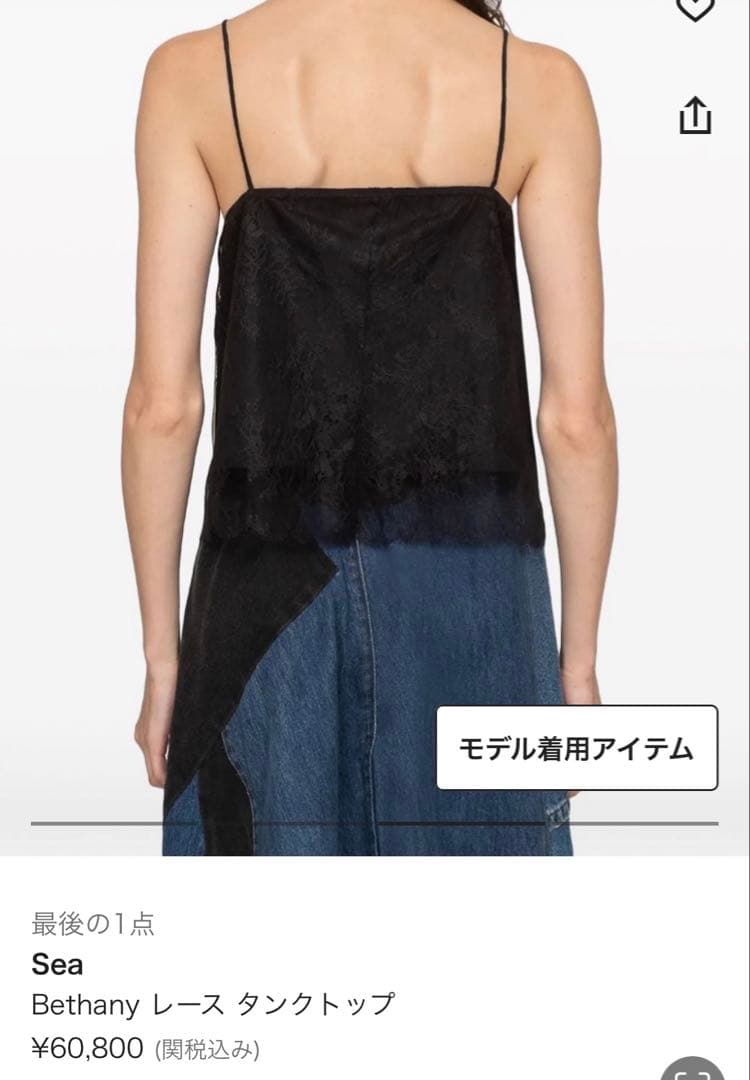Tap the product photo to enlarge it

click(x=375, y=400)
